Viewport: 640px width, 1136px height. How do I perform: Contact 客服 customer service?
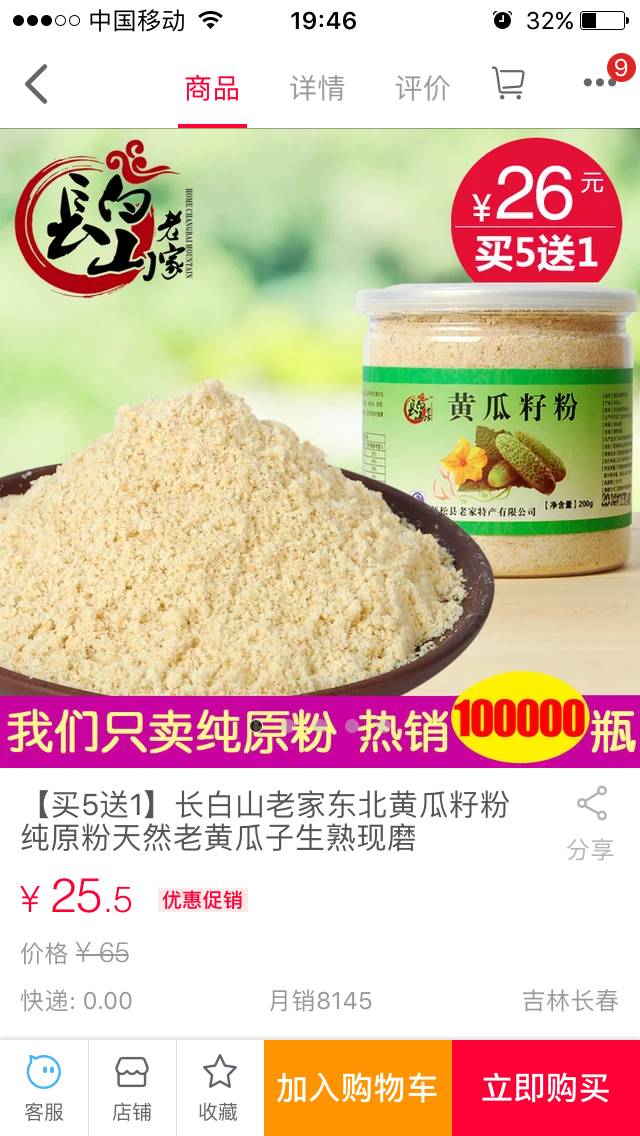coord(44,1087)
